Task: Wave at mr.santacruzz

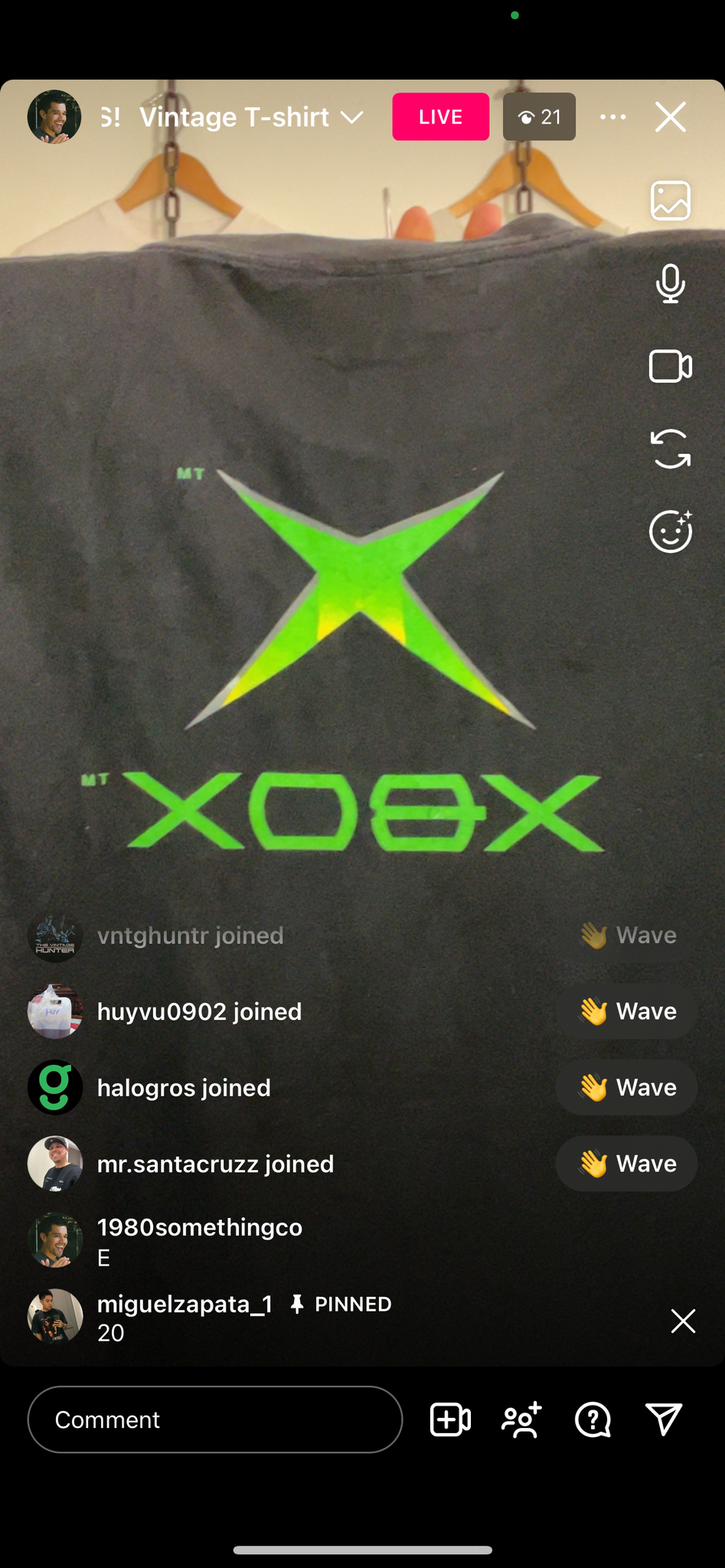Action: pos(626,1164)
